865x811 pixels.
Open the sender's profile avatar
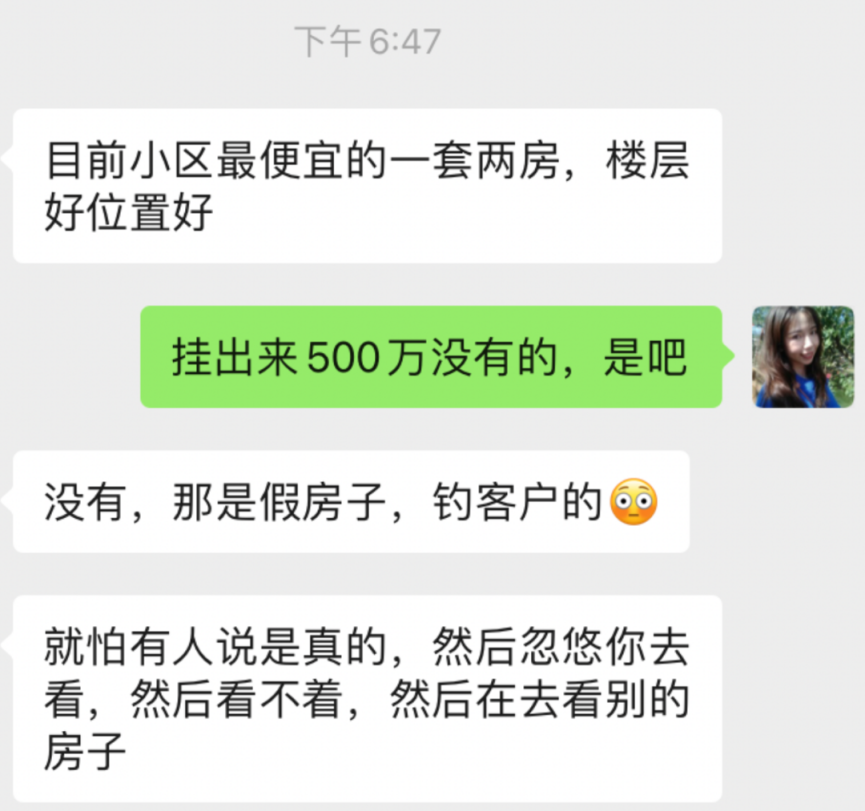pos(802,357)
